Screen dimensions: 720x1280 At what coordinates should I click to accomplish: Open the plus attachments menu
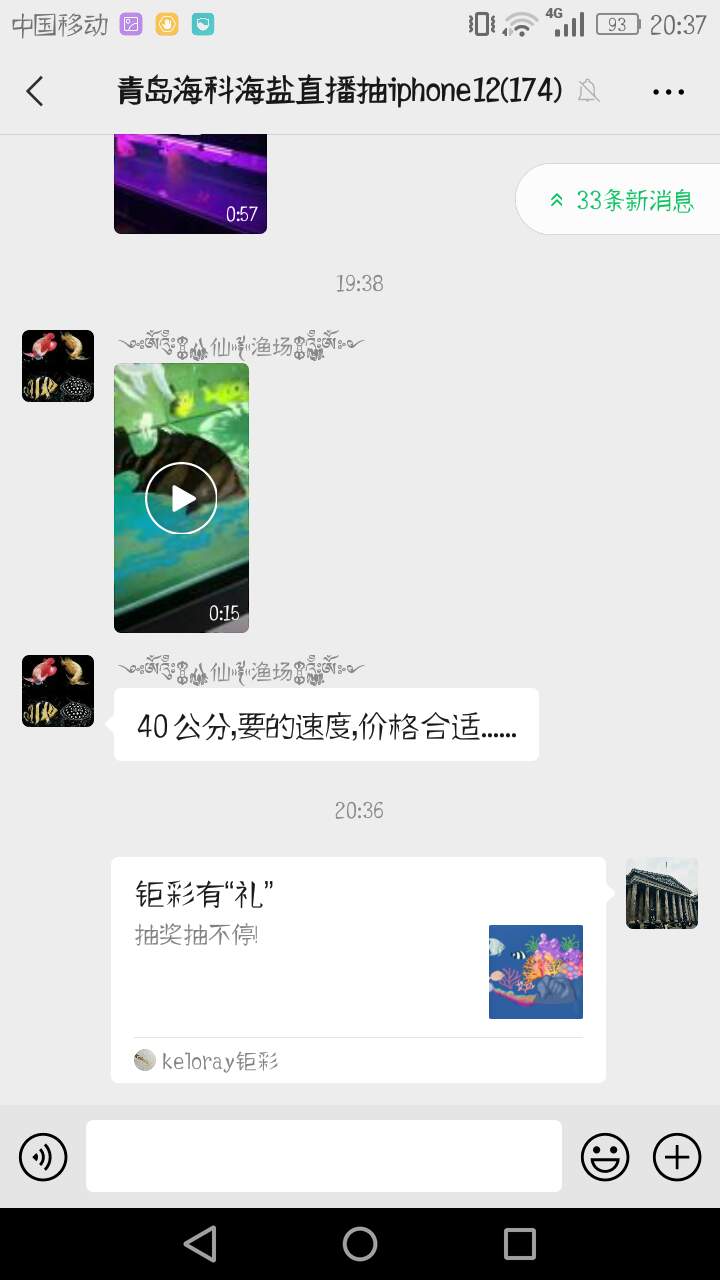tap(677, 1157)
